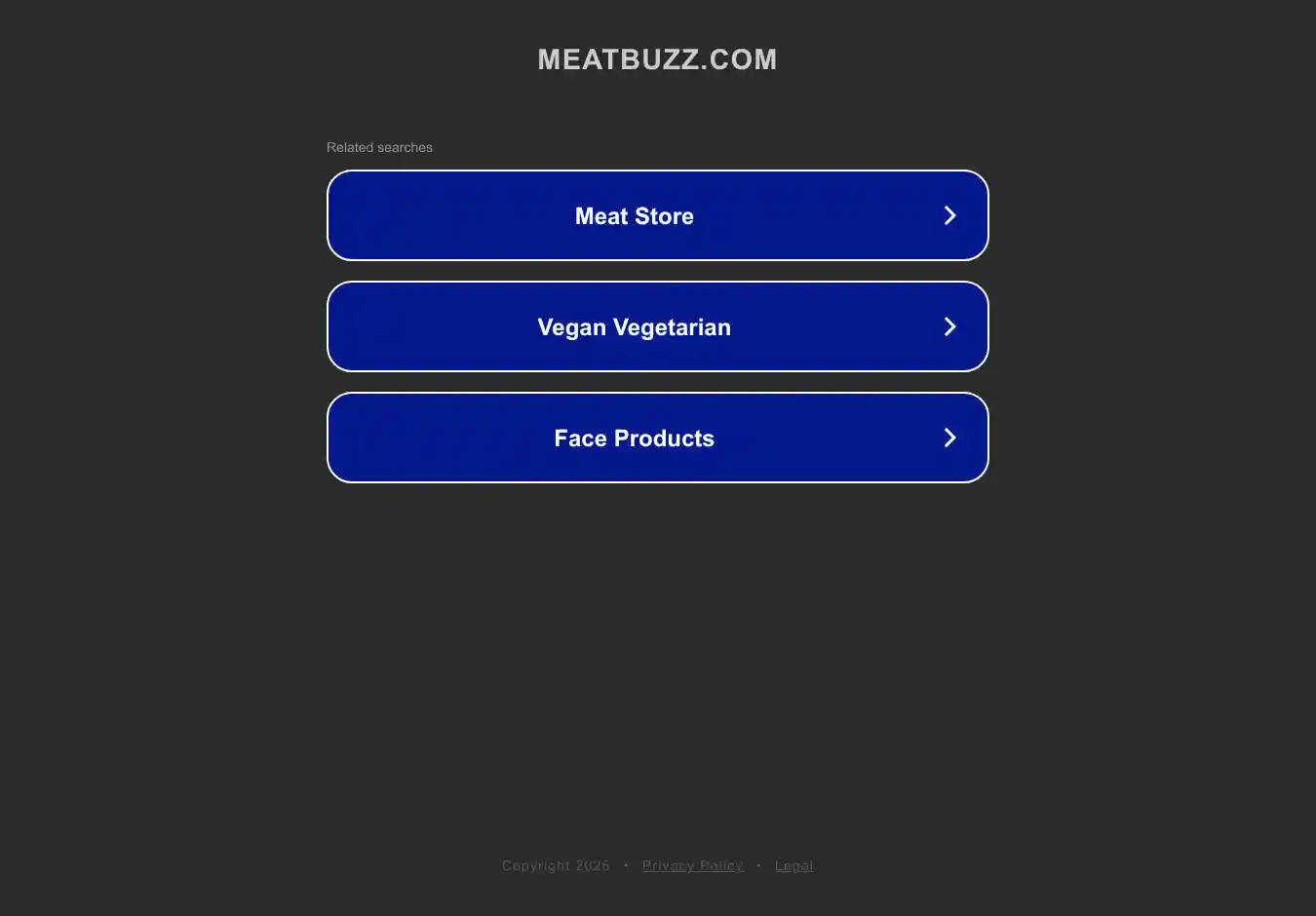View the Legal page link
1316x916 pixels.
[793, 865]
